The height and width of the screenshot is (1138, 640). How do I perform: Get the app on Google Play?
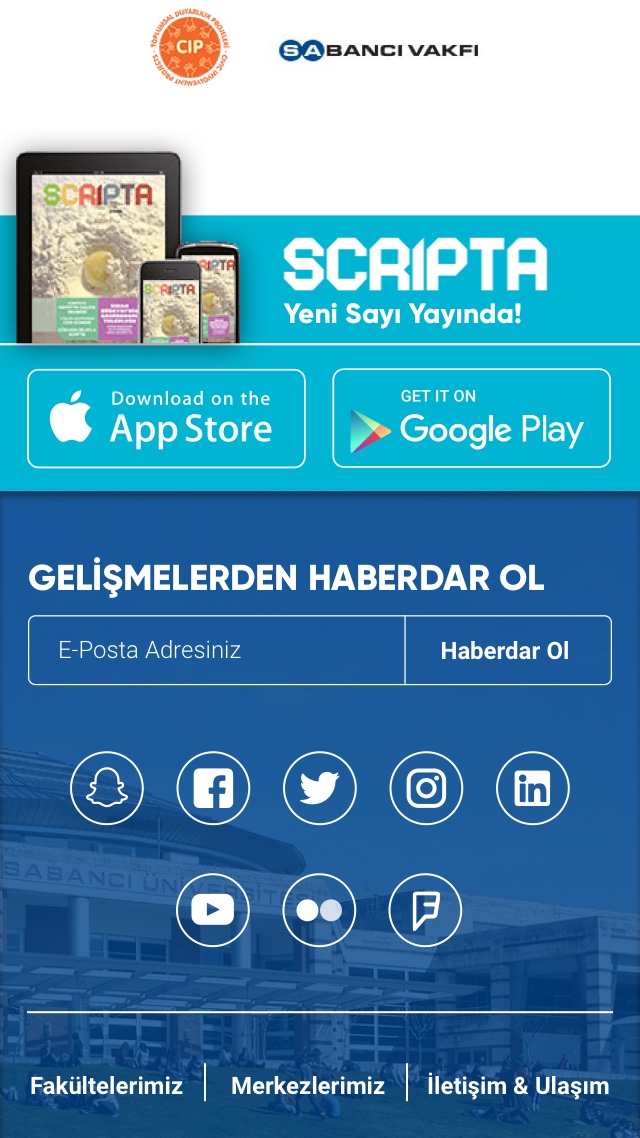[x=471, y=419]
